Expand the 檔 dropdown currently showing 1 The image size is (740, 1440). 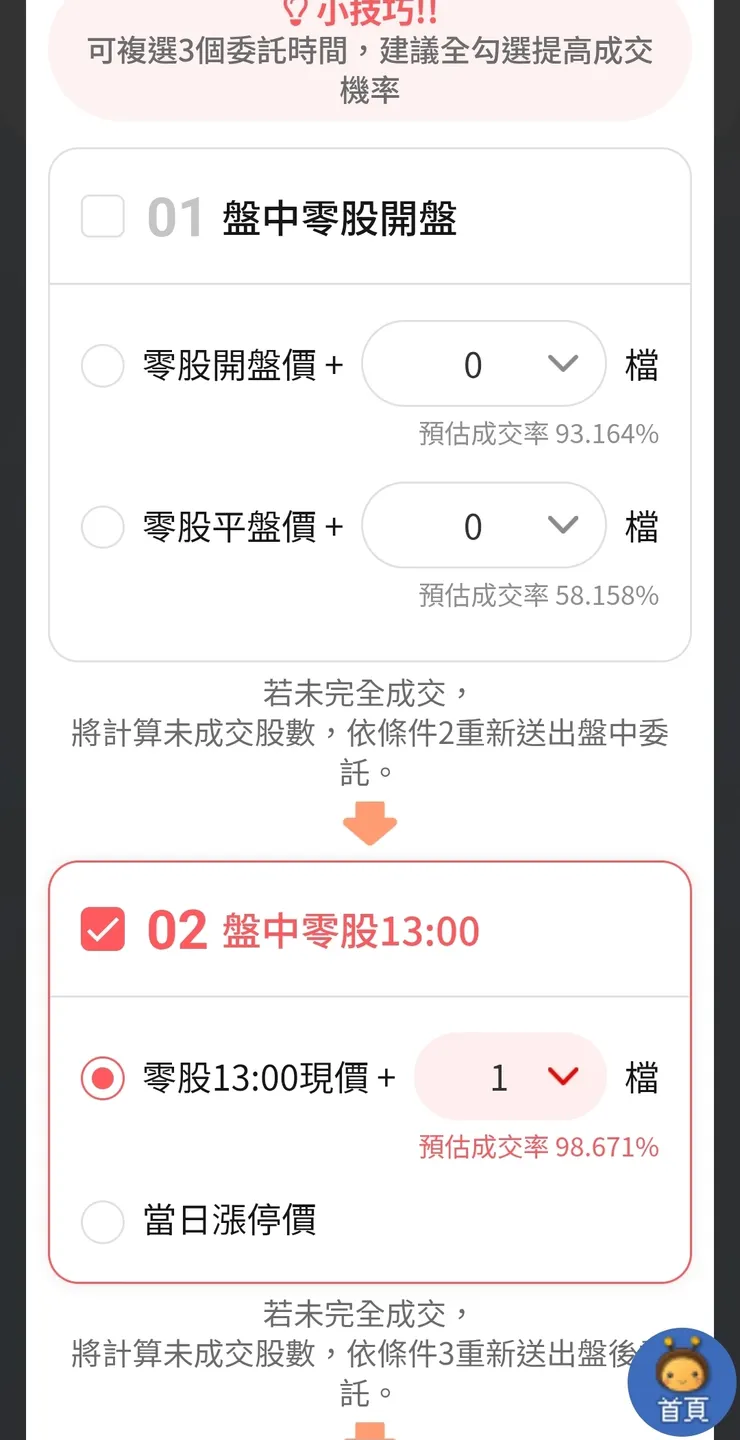pos(510,1078)
